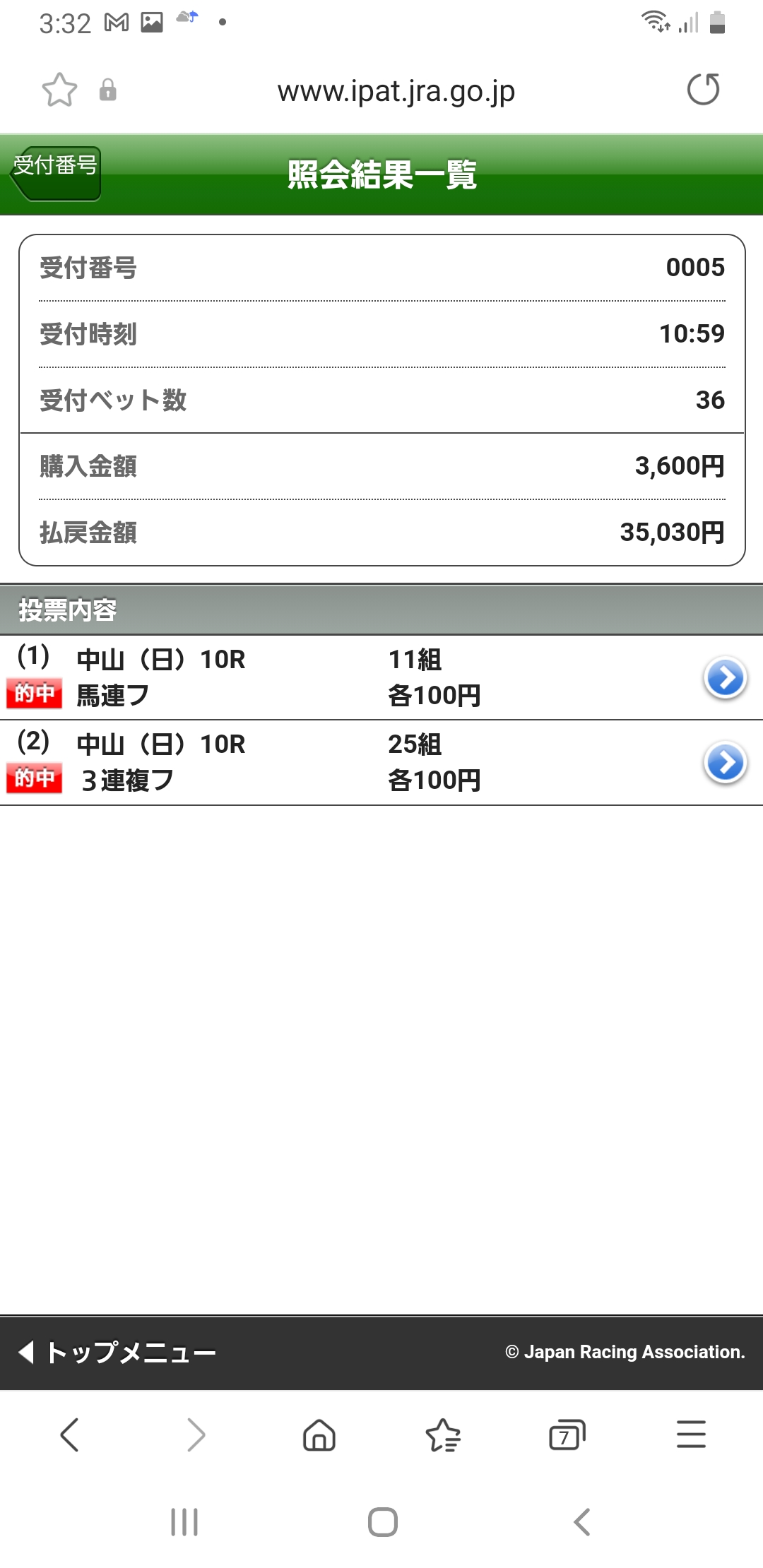The height and width of the screenshot is (1568, 763).
Task: Return to トップメニュー
Action: tap(117, 1352)
